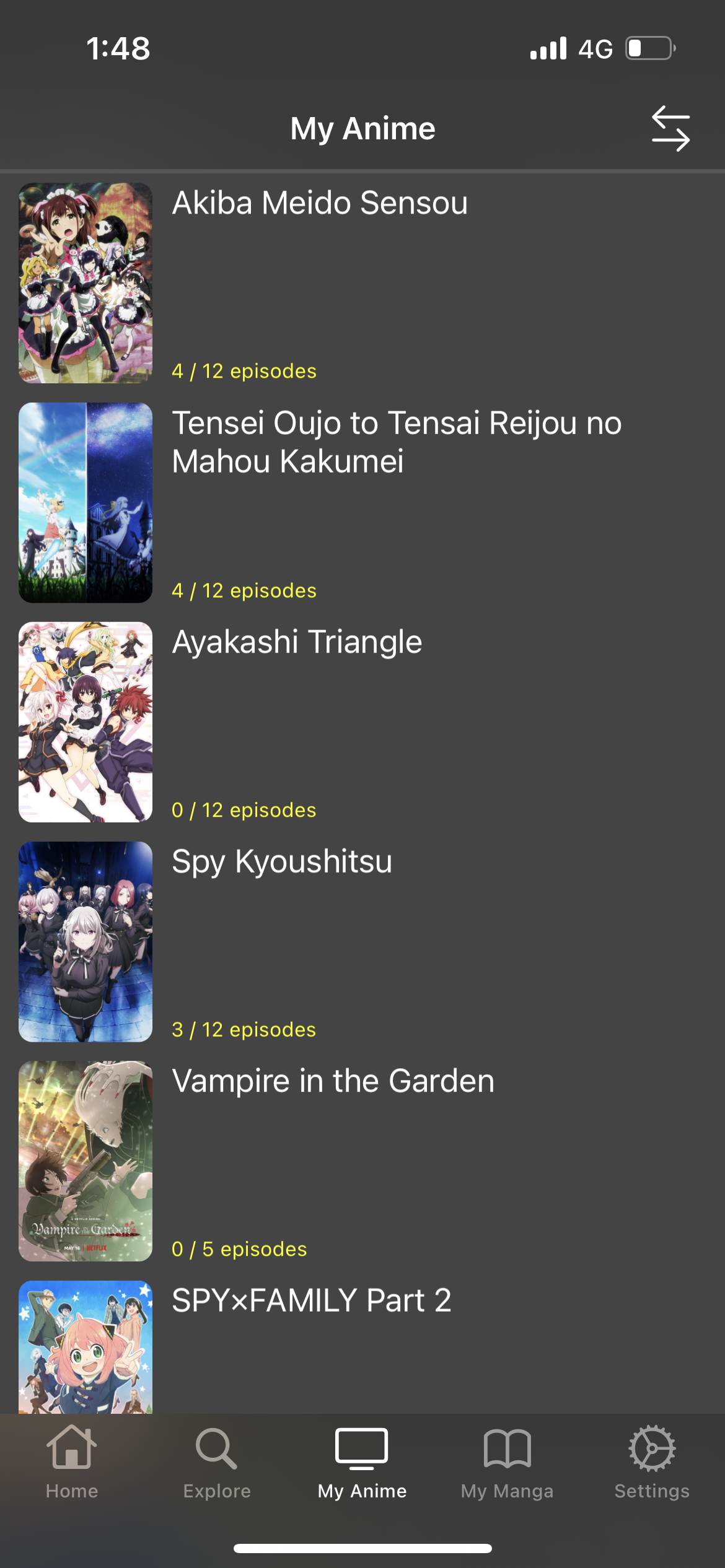Open the Settings tab

tap(652, 1463)
